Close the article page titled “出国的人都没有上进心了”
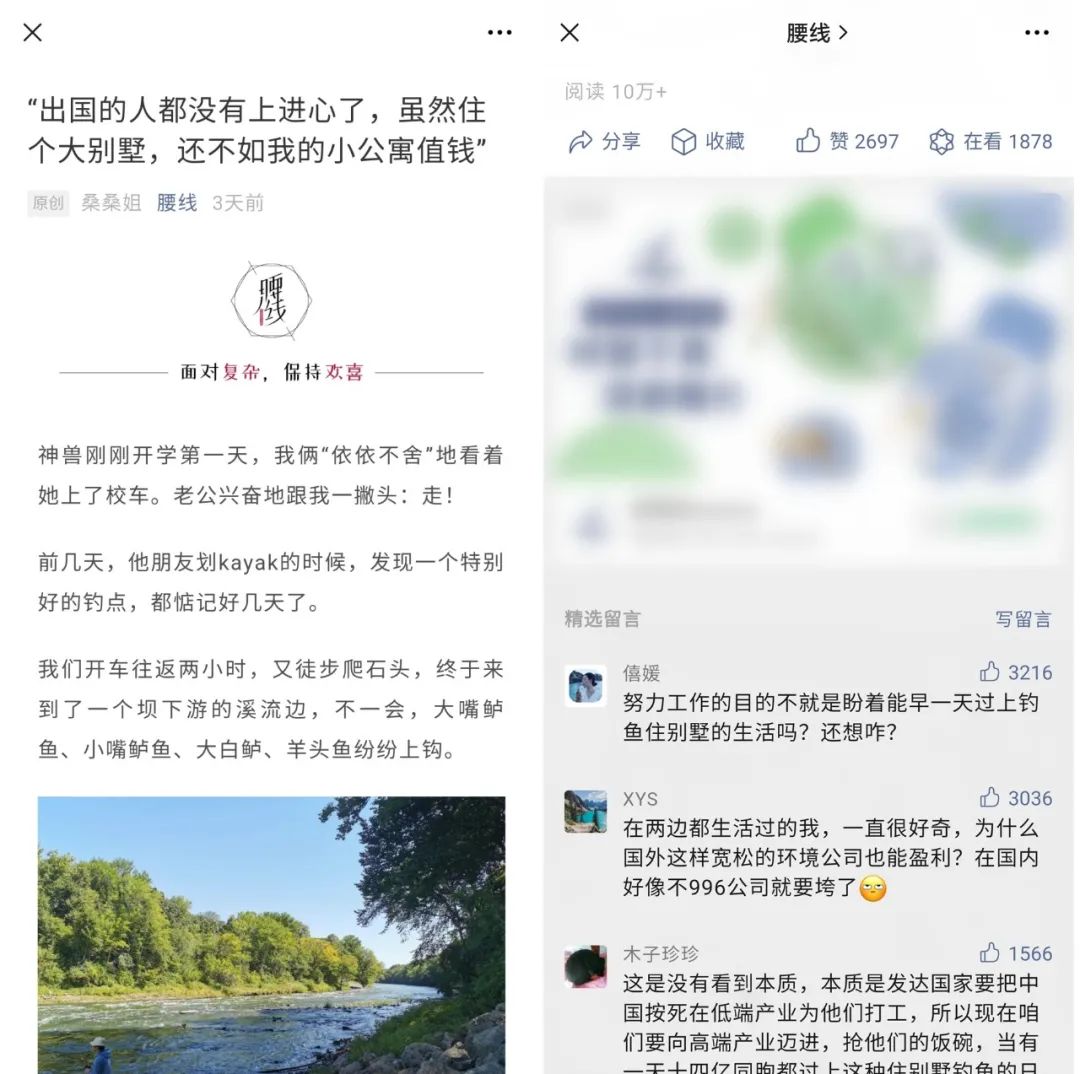The image size is (1080, 1074). [33, 33]
